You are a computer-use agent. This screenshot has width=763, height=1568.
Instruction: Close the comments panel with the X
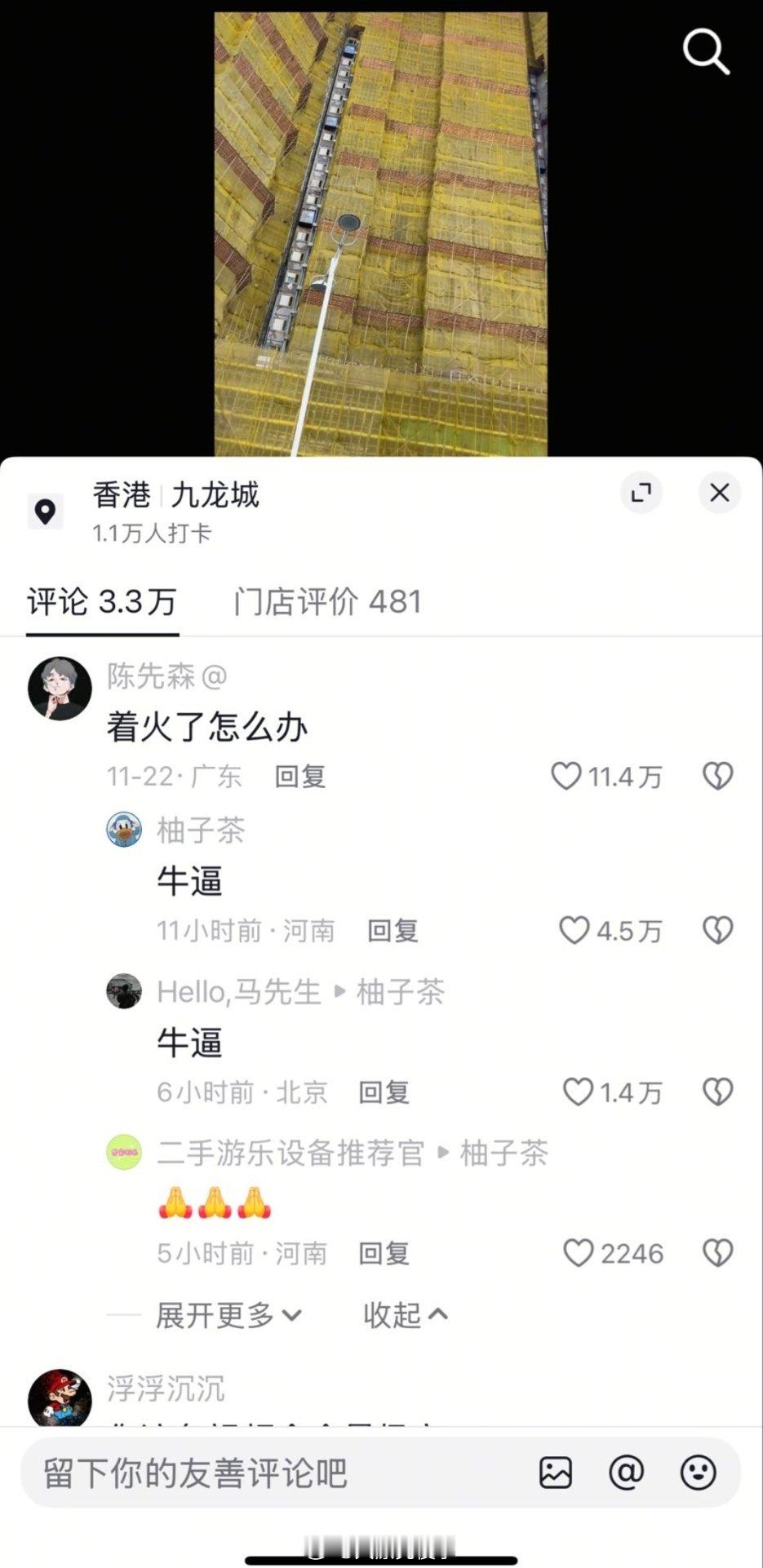(x=719, y=493)
